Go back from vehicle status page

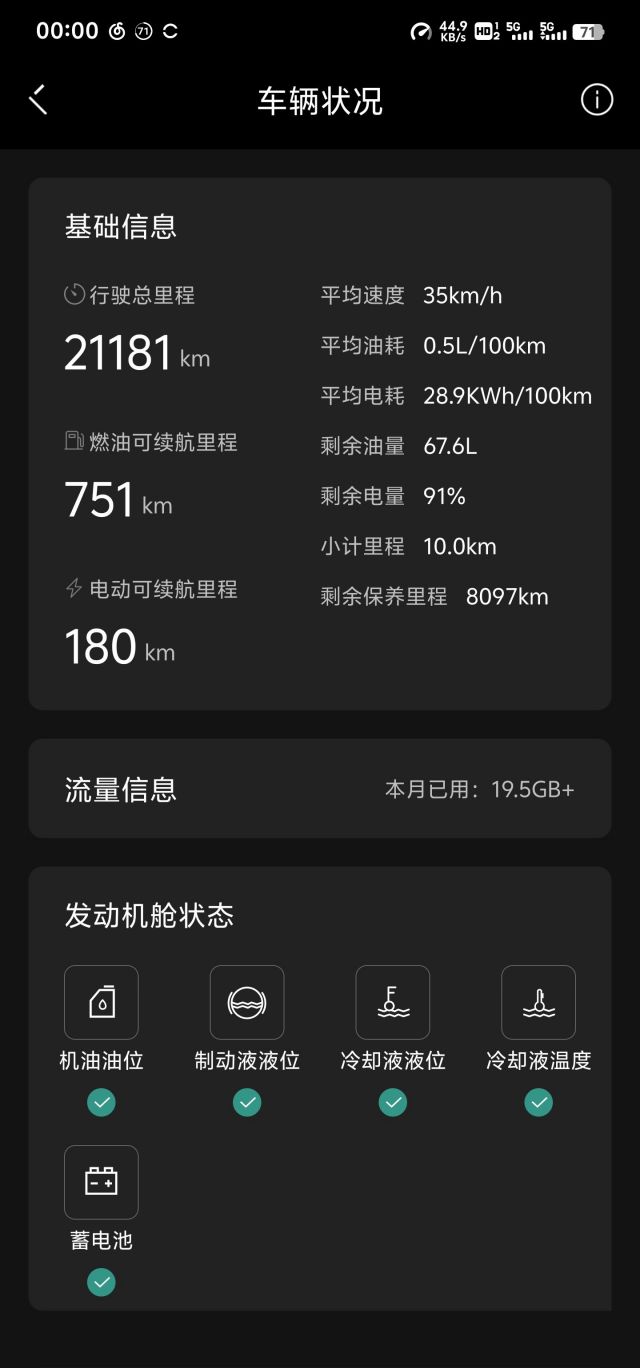(39, 100)
